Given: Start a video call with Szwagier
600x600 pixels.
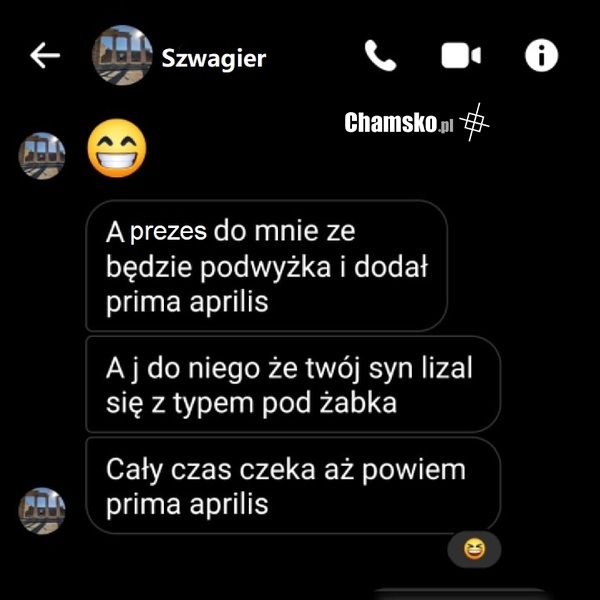Looking at the screenshot, I should click(x=461, y=56).
